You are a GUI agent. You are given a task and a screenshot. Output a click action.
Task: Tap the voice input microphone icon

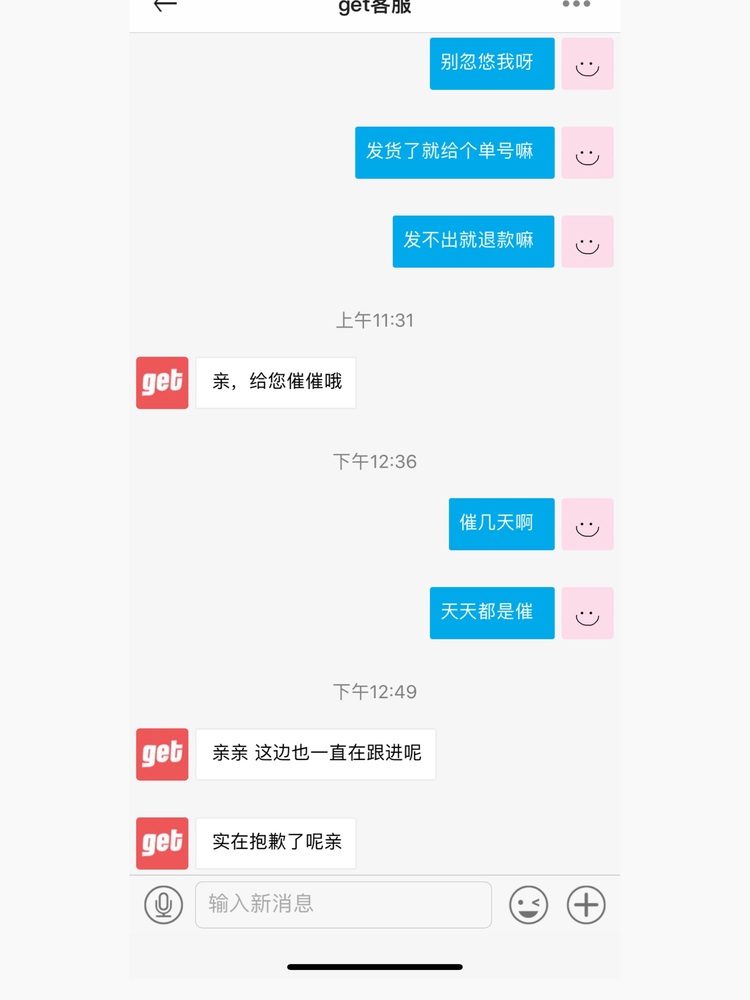click(164, 905)
